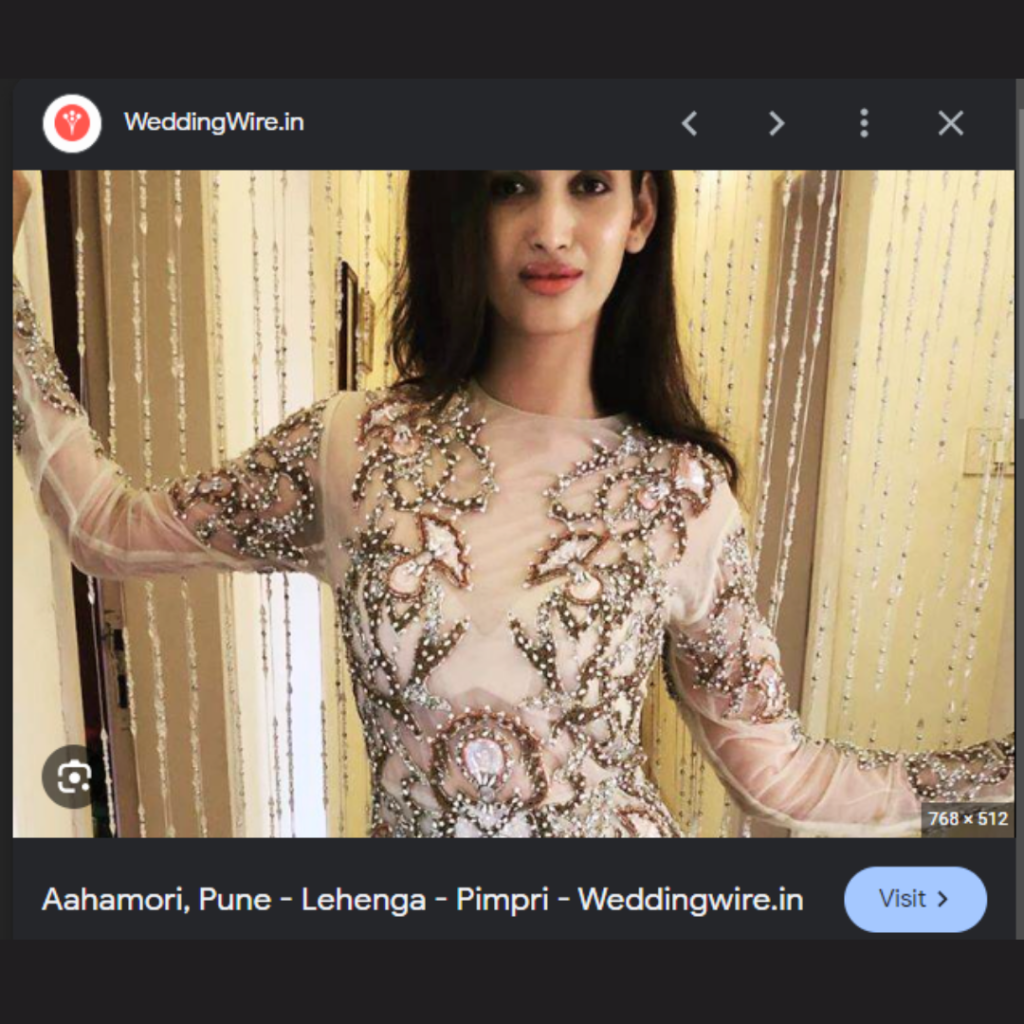Open the Aahamori, Pune lehenga page title
This screenshot has height=1024, width=1024.
421,899
